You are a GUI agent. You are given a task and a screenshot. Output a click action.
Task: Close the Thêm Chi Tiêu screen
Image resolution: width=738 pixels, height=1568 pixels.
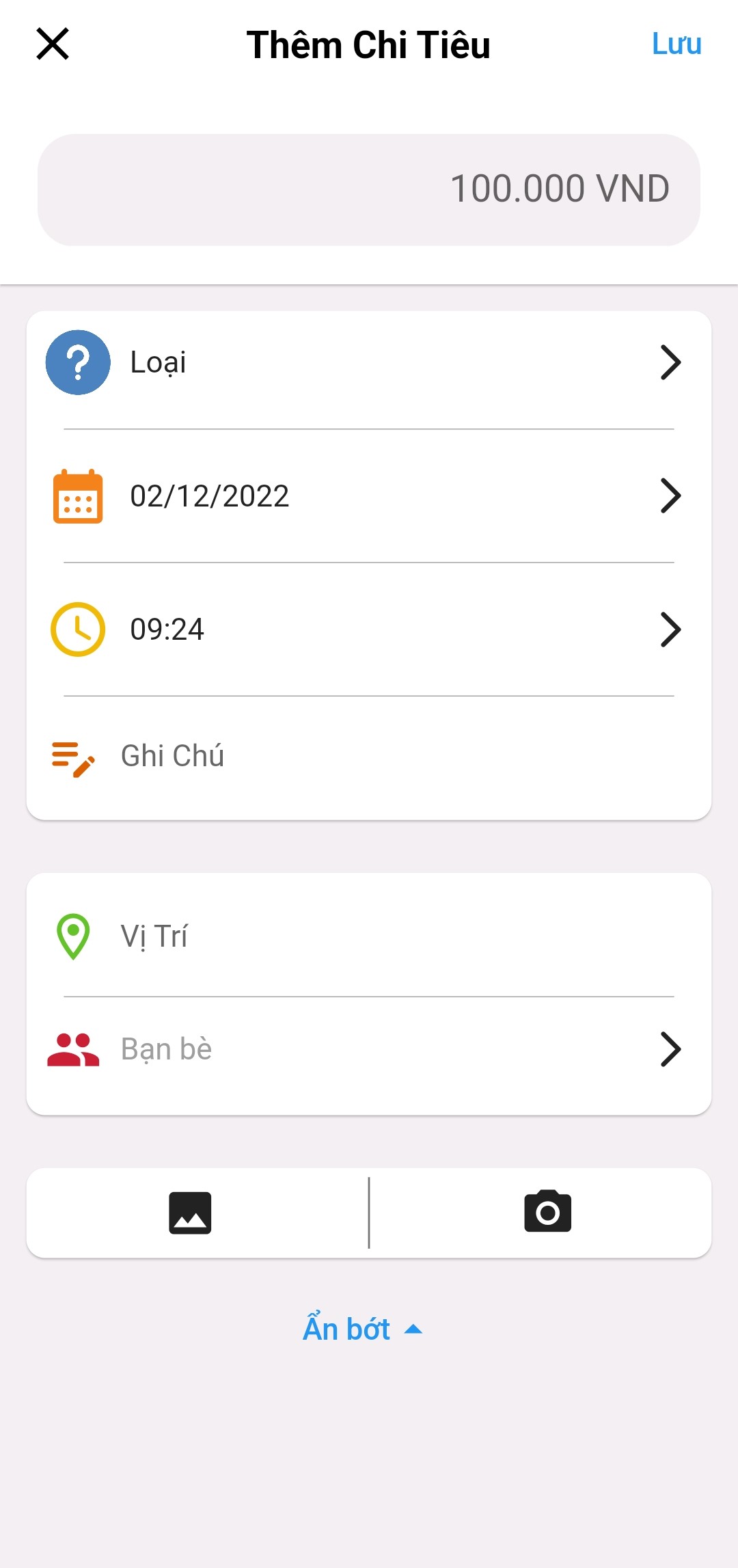pos(54,44)
